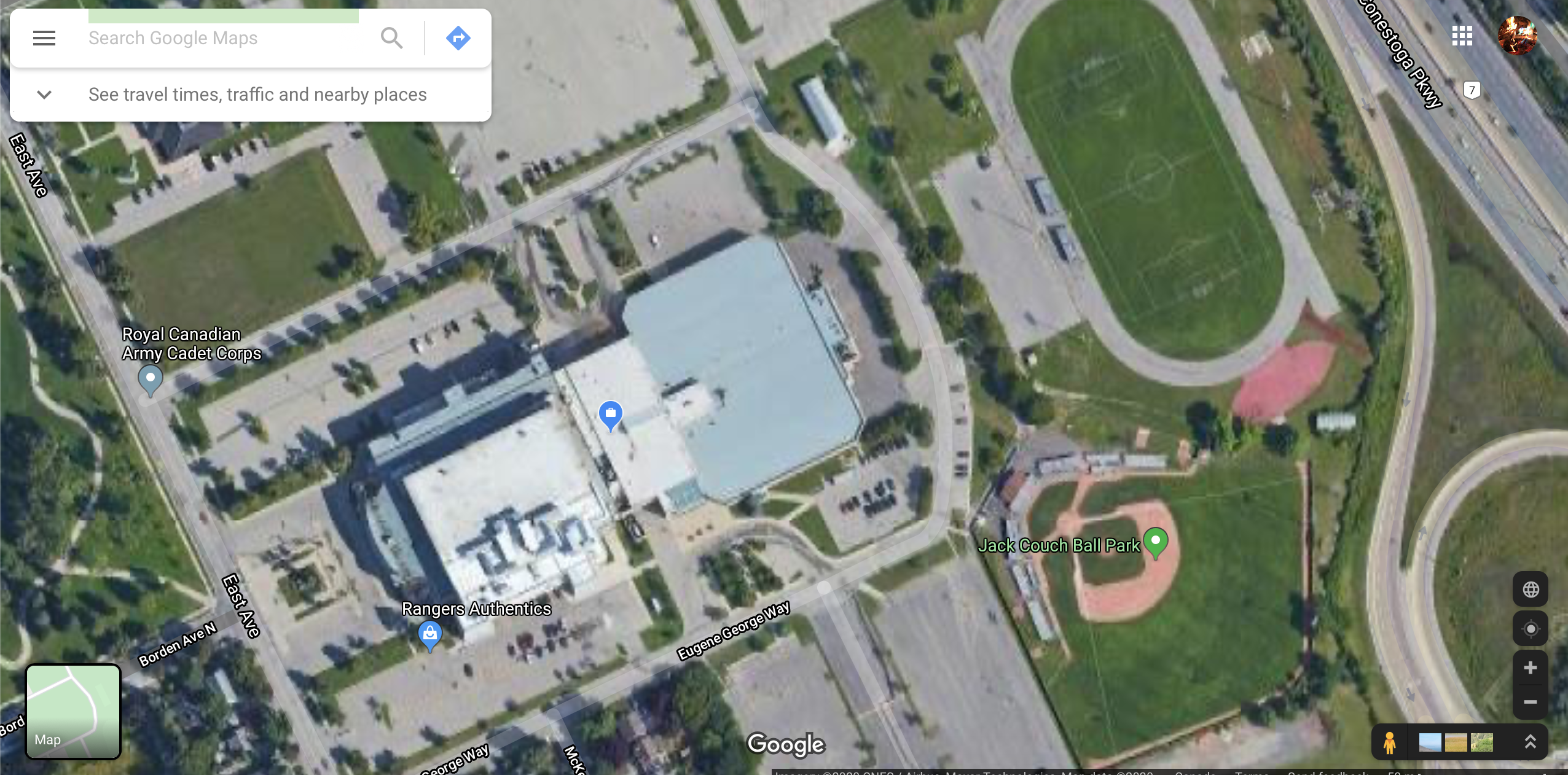Show my current location
1568x775 pixels.
click(1530, 629)
